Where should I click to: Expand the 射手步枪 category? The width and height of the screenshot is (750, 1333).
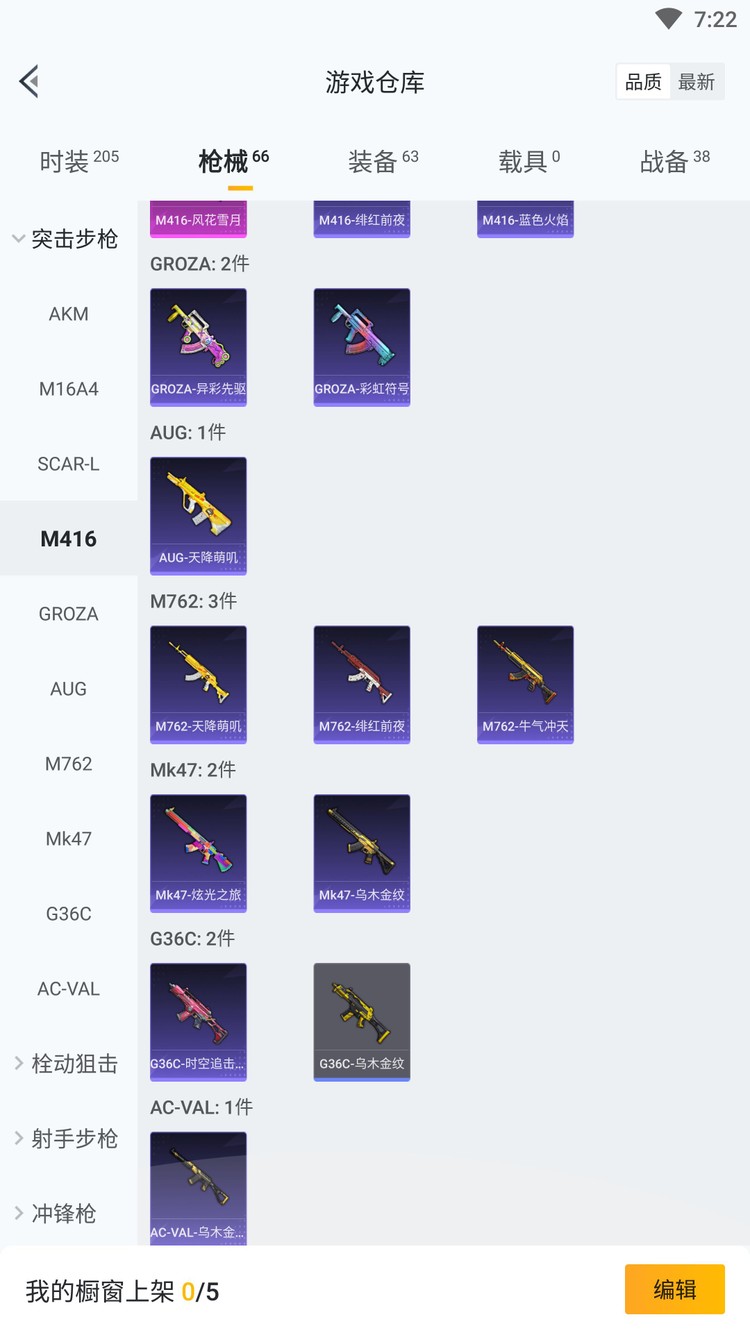66,1139
